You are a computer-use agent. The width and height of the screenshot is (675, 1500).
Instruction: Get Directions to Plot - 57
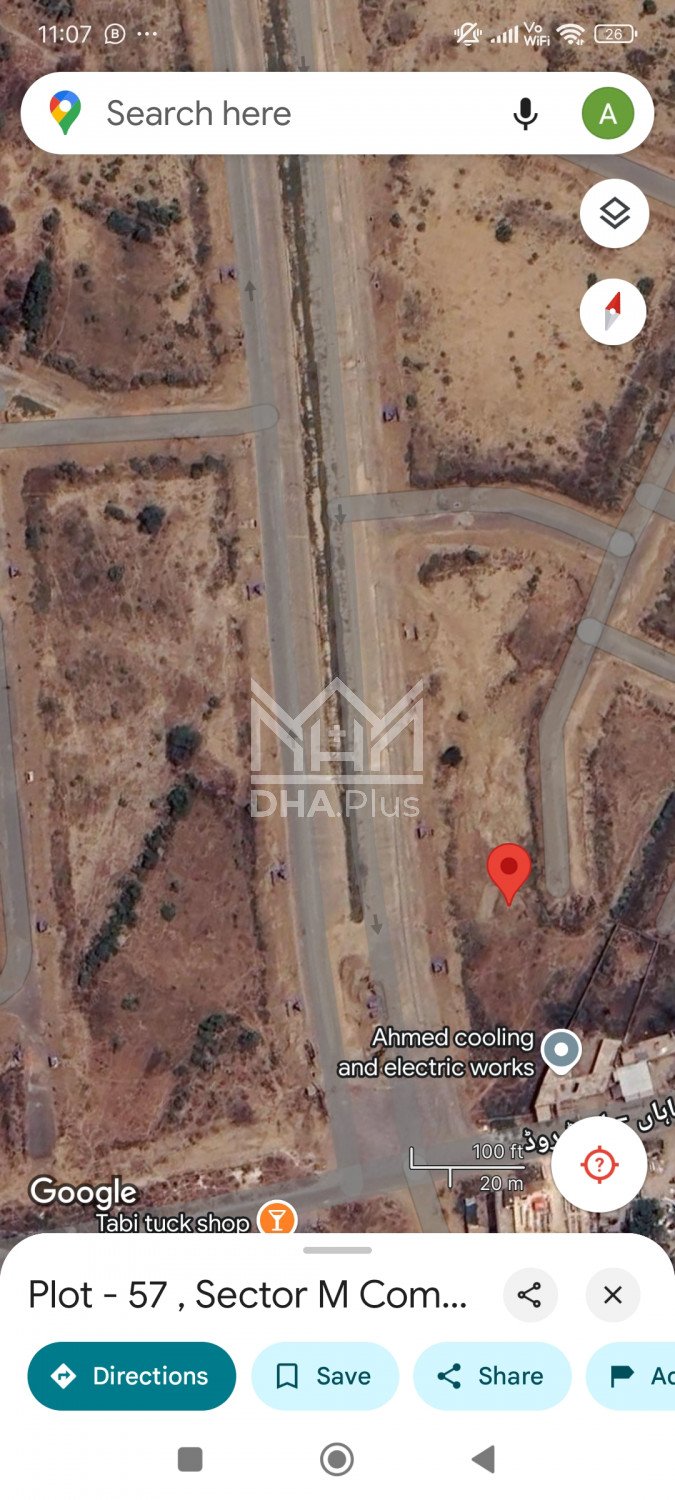tap(132, 1376)
